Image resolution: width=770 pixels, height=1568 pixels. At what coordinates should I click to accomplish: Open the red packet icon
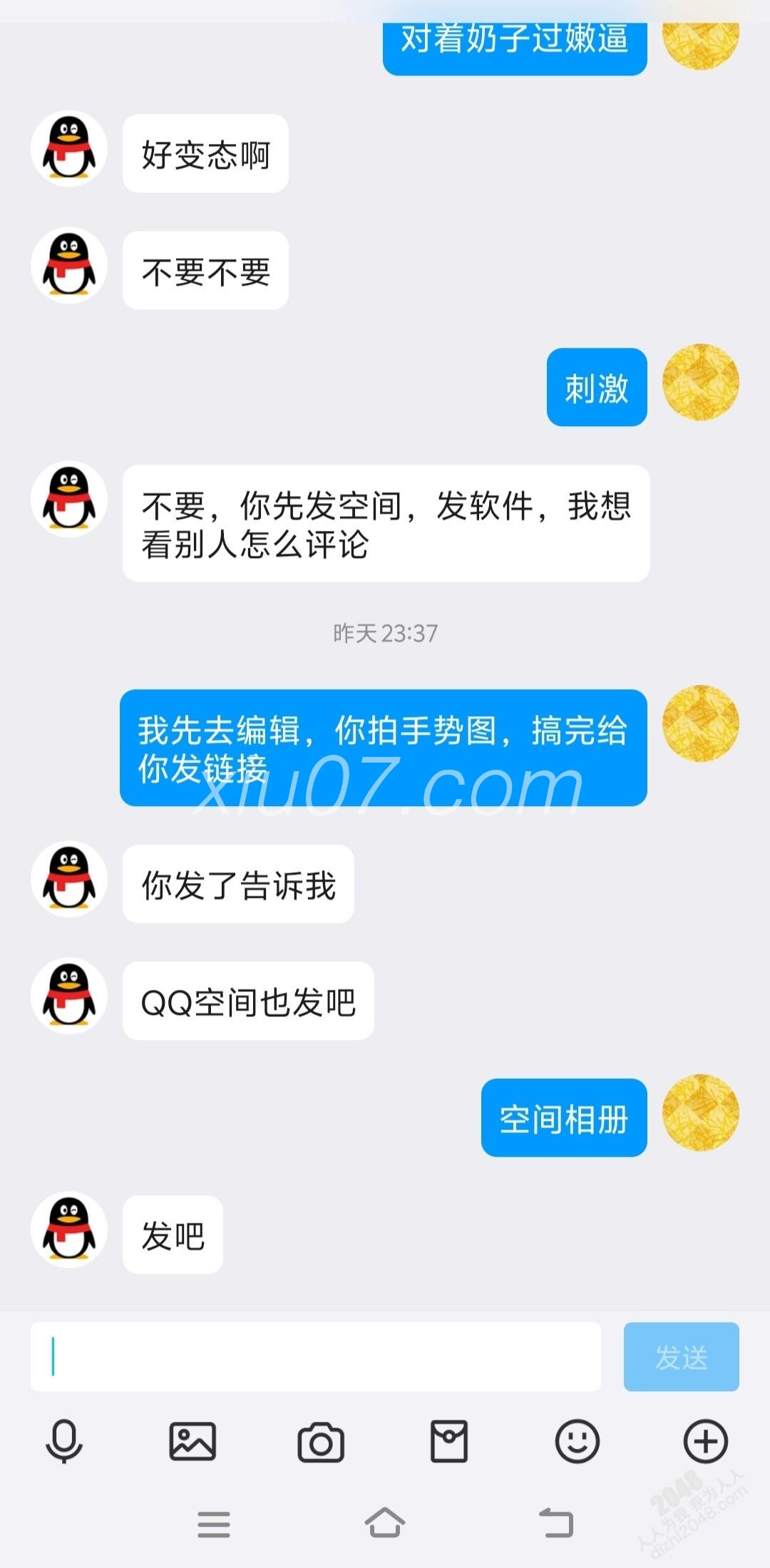coord(449,1441)
